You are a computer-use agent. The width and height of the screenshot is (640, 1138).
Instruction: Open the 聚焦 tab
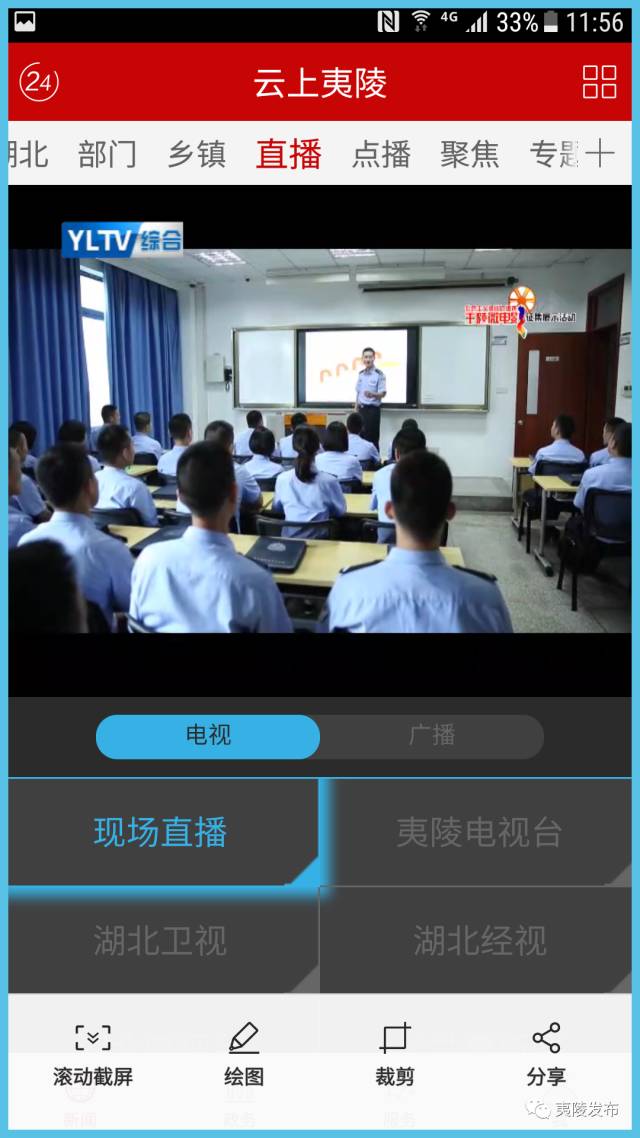pyautogui.click(x=469, y=154)
